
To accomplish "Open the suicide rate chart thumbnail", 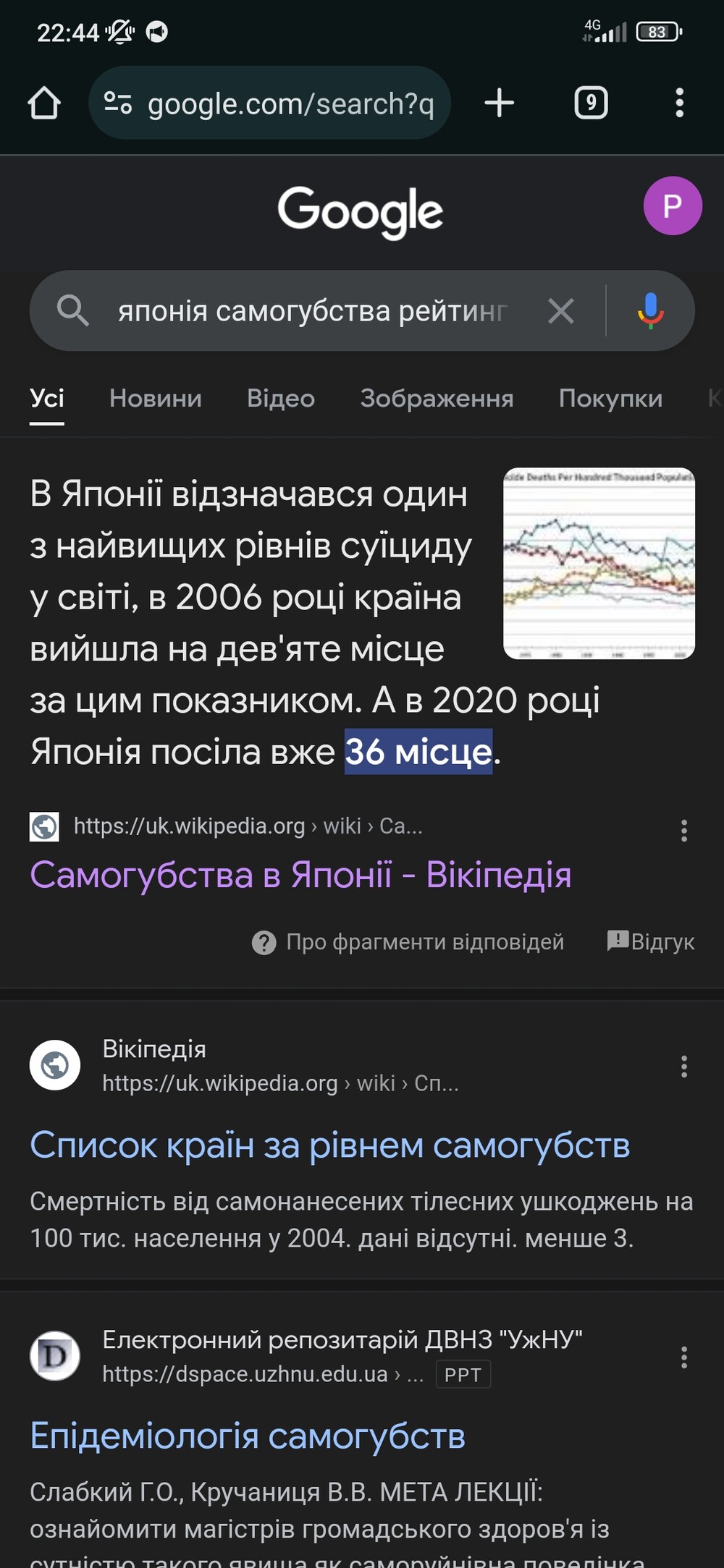I will (x=599, y=564).
